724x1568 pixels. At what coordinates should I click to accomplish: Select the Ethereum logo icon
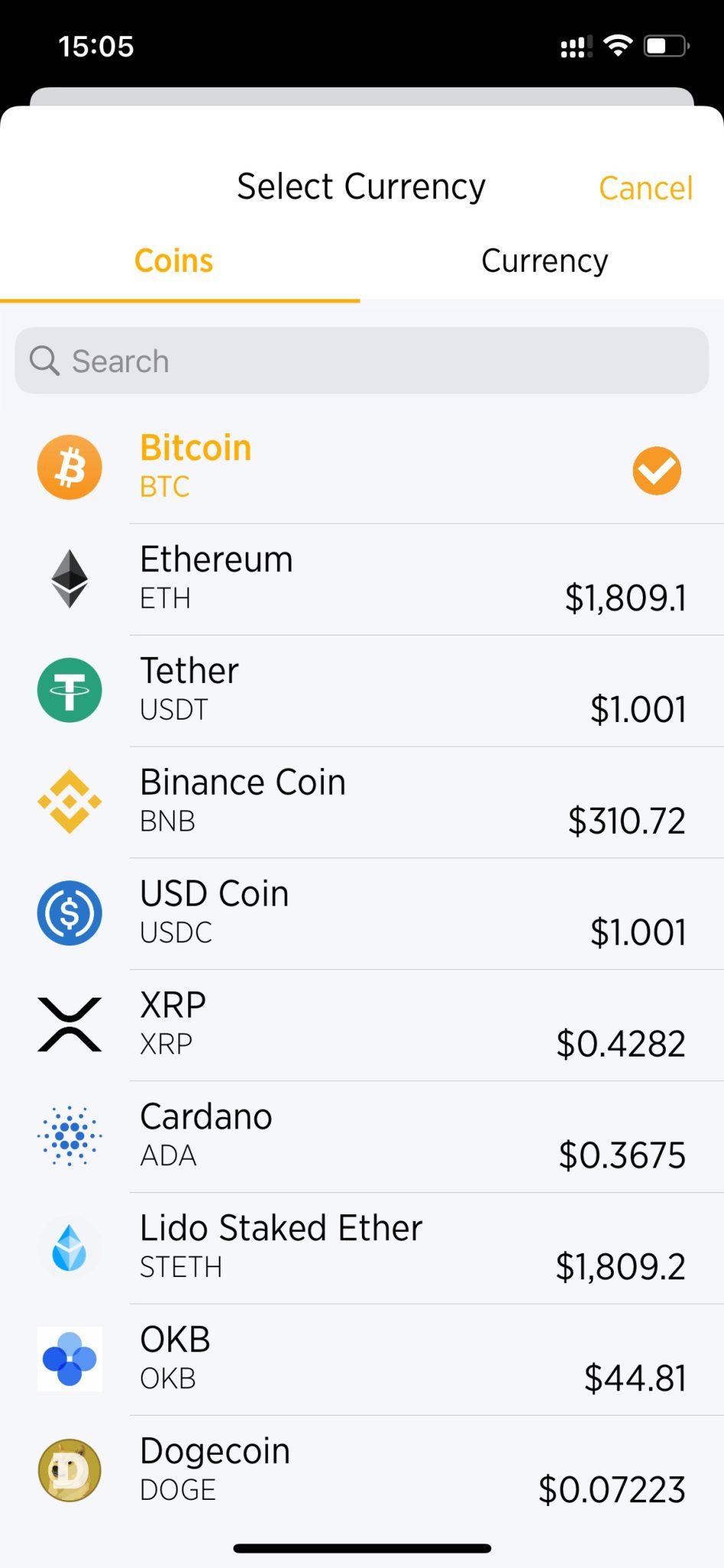coord(70,579)
